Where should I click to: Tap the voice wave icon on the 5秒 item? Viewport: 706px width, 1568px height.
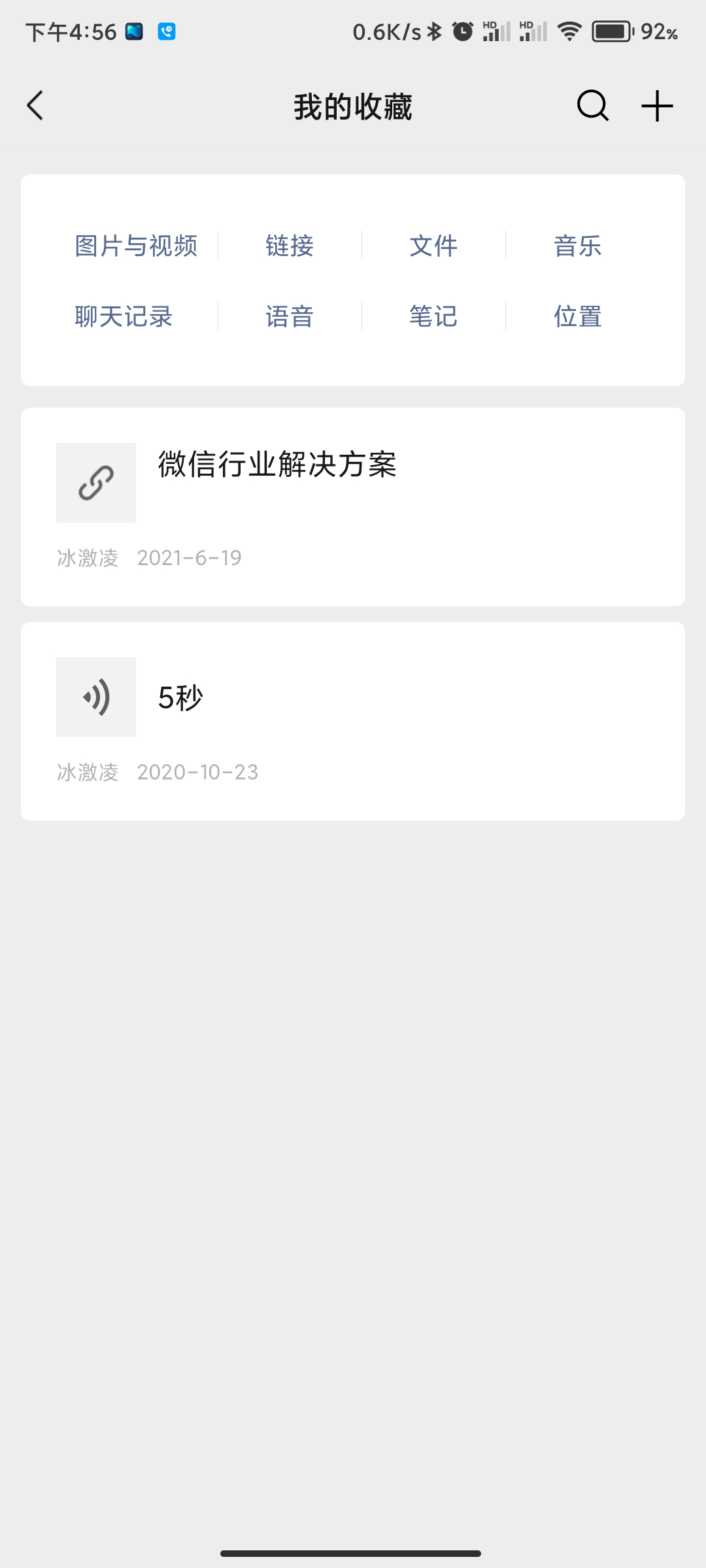(x=95, y=697)
